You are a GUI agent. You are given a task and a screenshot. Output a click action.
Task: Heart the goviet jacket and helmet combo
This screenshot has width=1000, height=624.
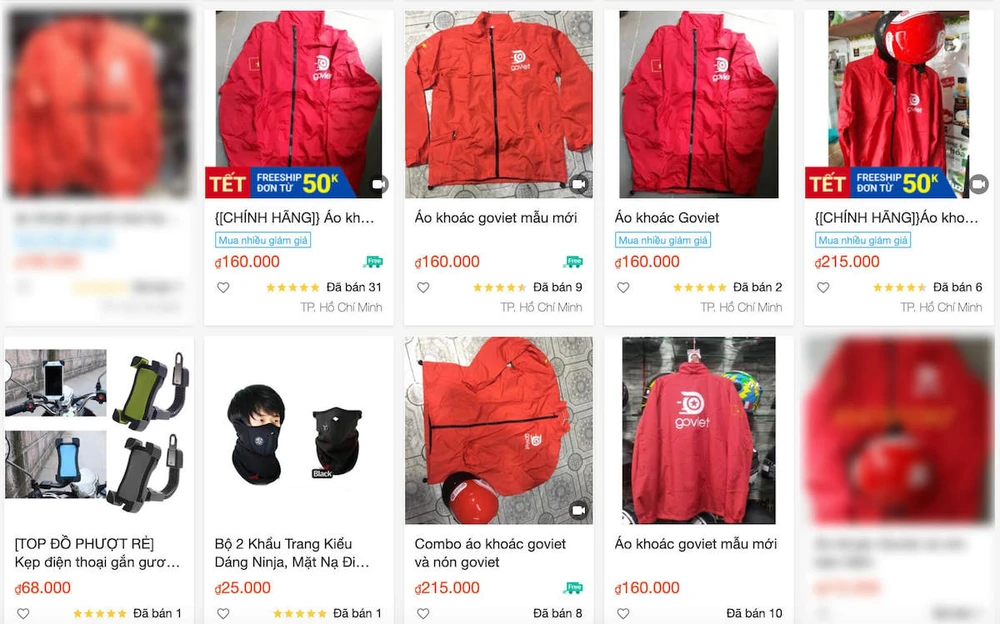pos(423,613)
